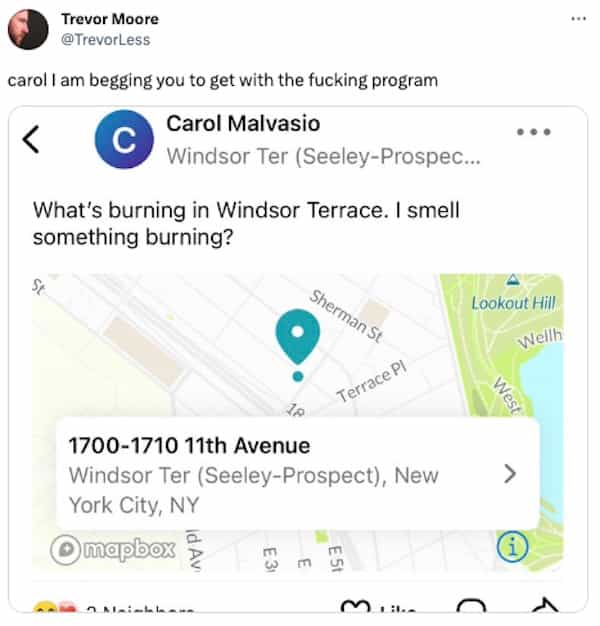Viewport: 600px width, 626px height.
Task: Open the attached Carol Malvasio screenshot image
Action: pos(300,360)
